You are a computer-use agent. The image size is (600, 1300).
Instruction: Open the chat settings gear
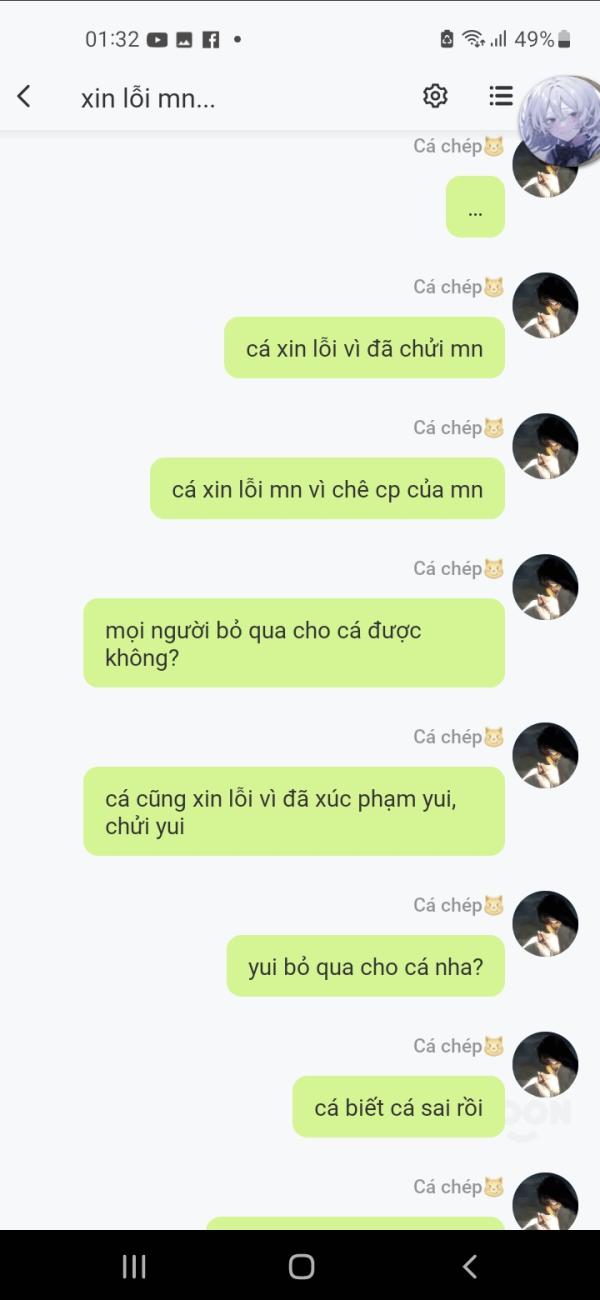pyautogui.click(x=435, y=96)
